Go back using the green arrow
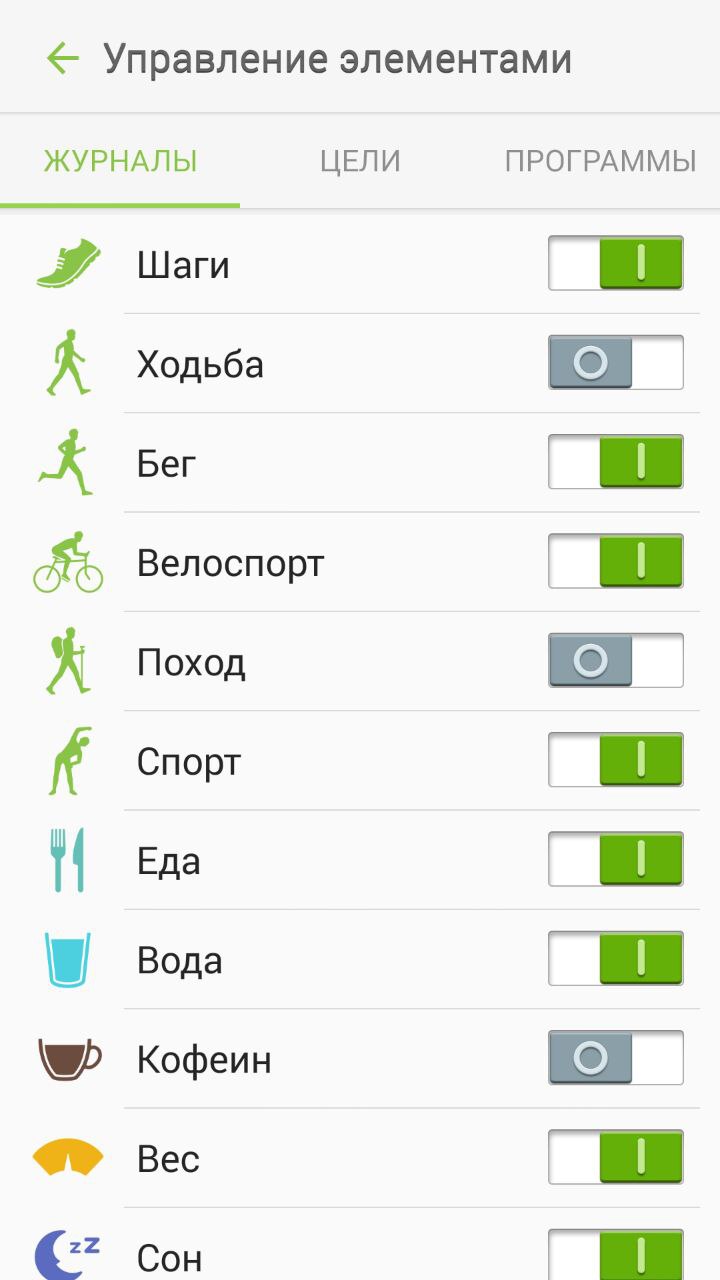Viewport: 720px width, 1280px height. (x=62, y=59)
